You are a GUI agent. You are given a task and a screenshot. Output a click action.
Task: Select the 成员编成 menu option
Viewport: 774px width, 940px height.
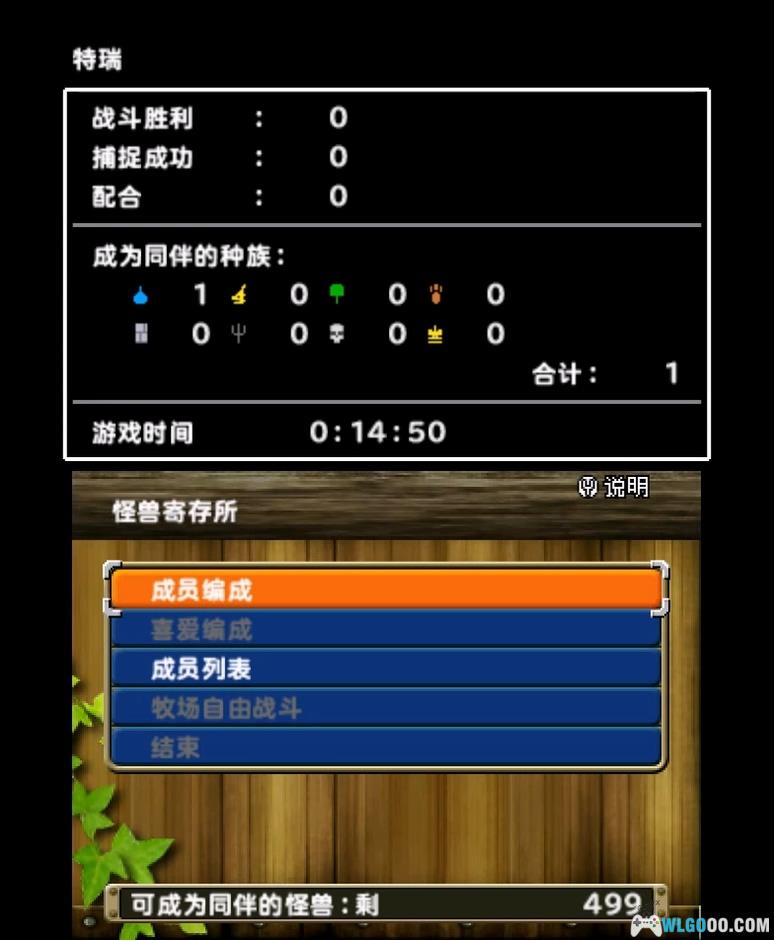pyautogui.click(x=385, y=590)
